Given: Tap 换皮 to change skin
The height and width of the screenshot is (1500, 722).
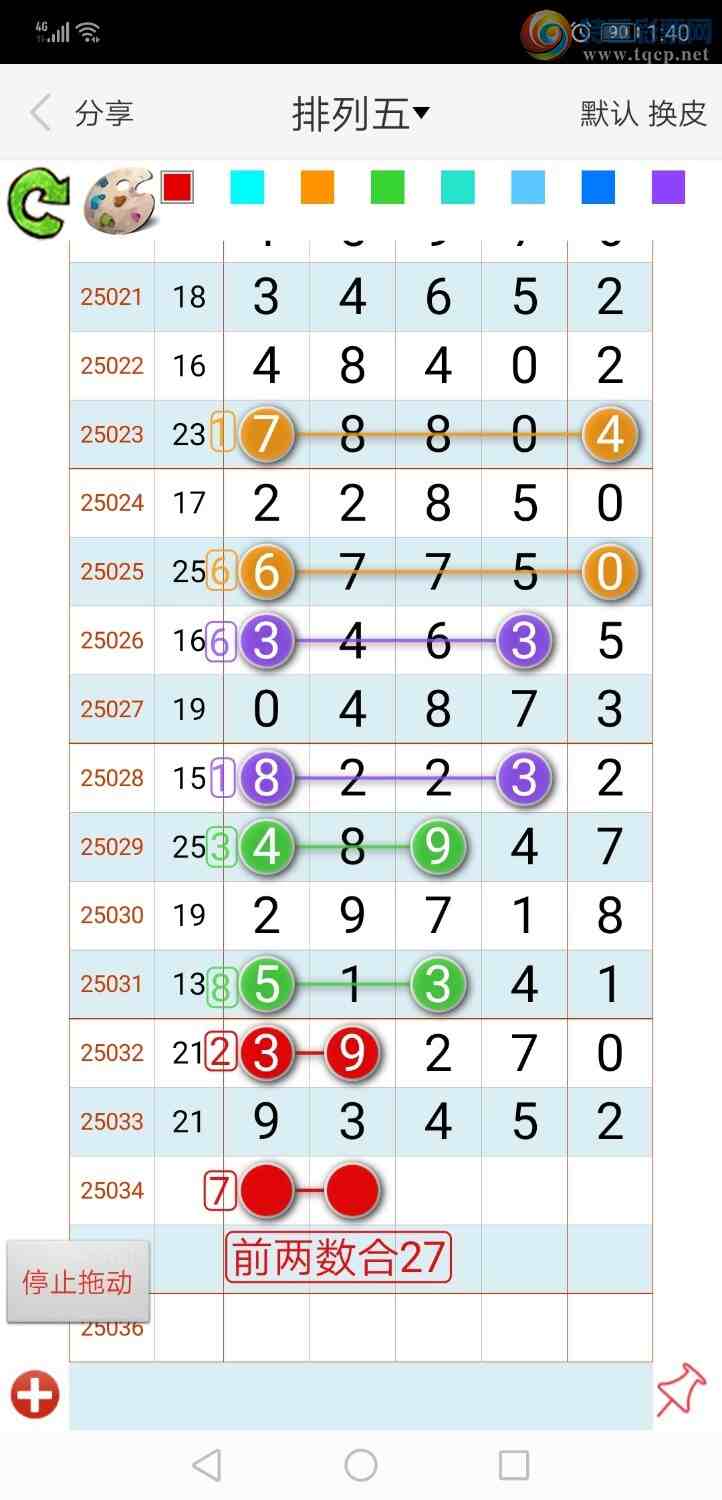Looking at the screenshot, I should pos(678,114).
